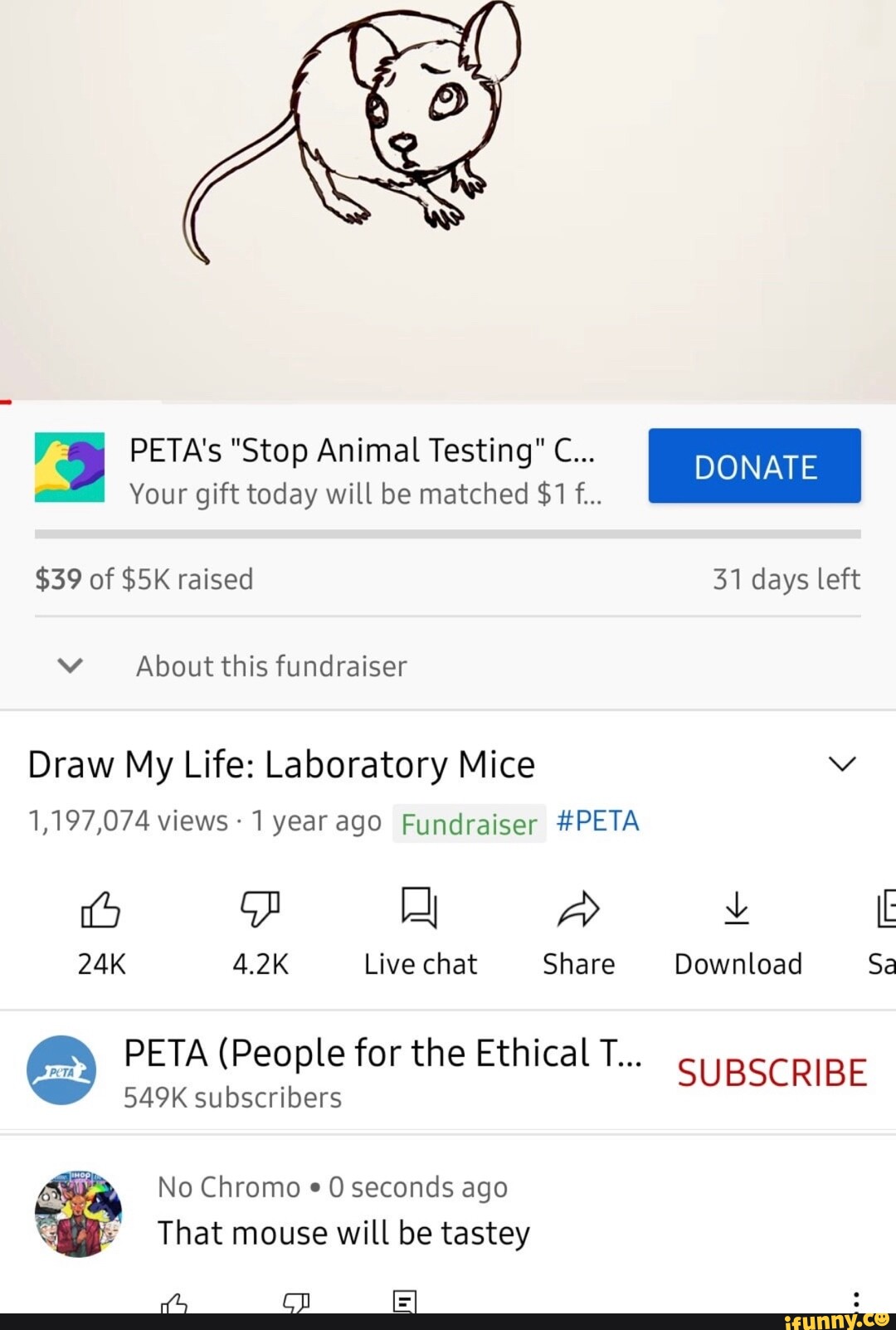This screenshot has width=896, height=1330.
Task: Open the #PETA hashtag
Action: pos(598,820)
